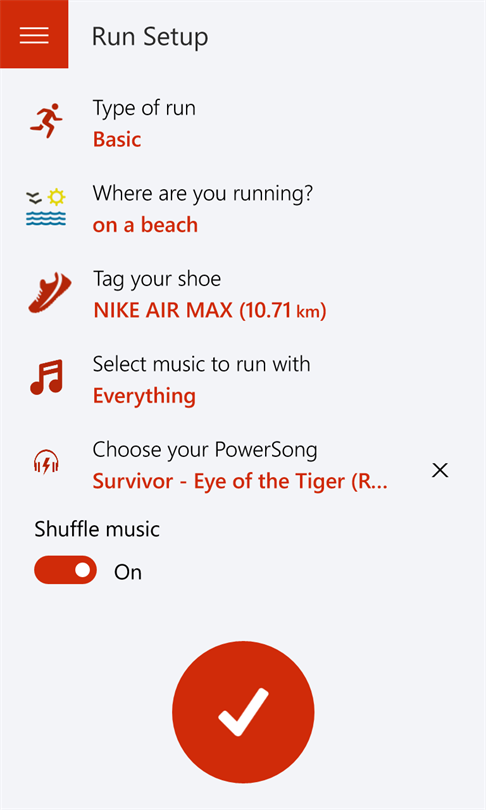
Task: Change the type of run from Basic
Action: (243, 123)
